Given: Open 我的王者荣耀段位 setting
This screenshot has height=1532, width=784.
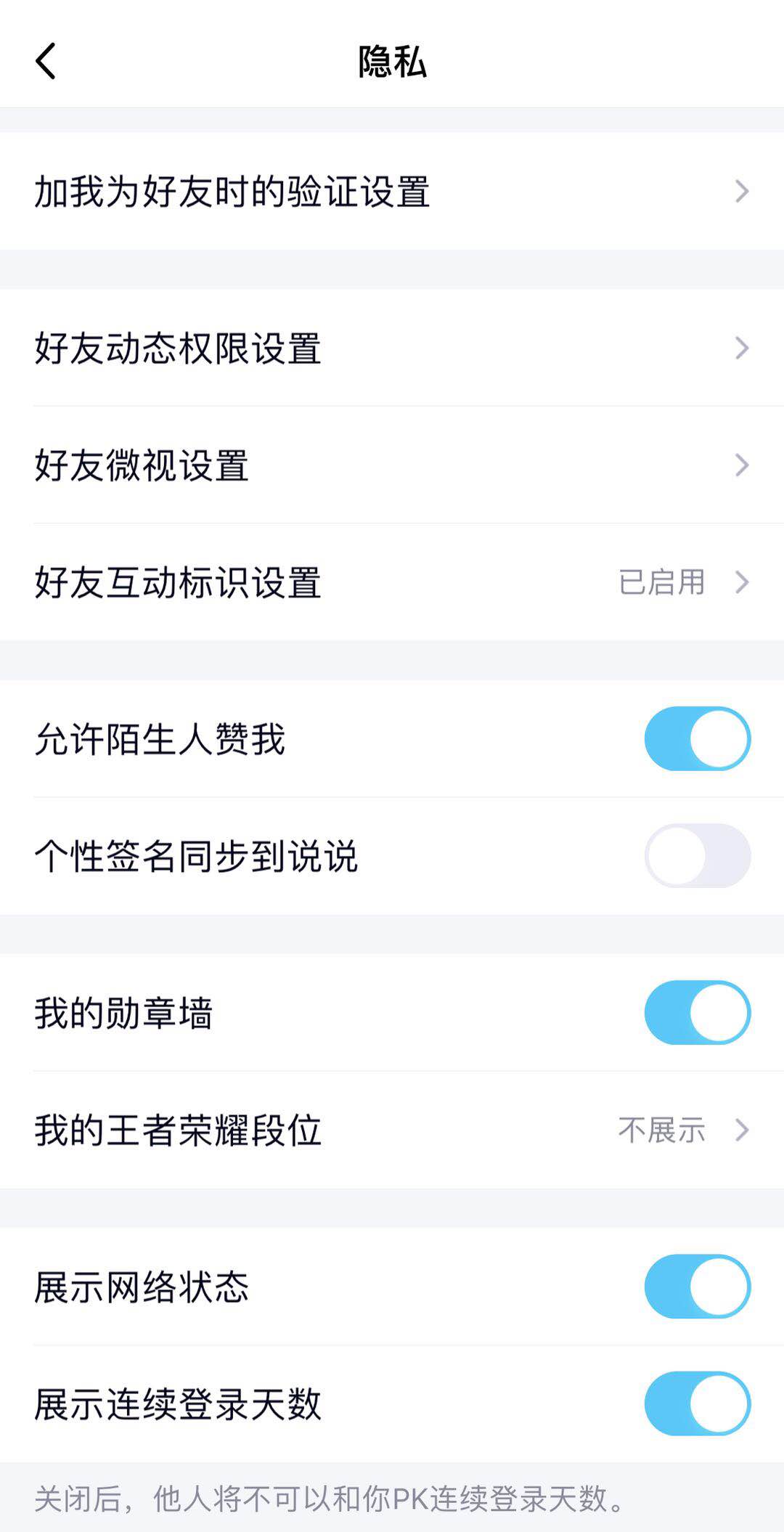Looking at the screenshot, I should pyautogui.click(x=392, y=1130).
